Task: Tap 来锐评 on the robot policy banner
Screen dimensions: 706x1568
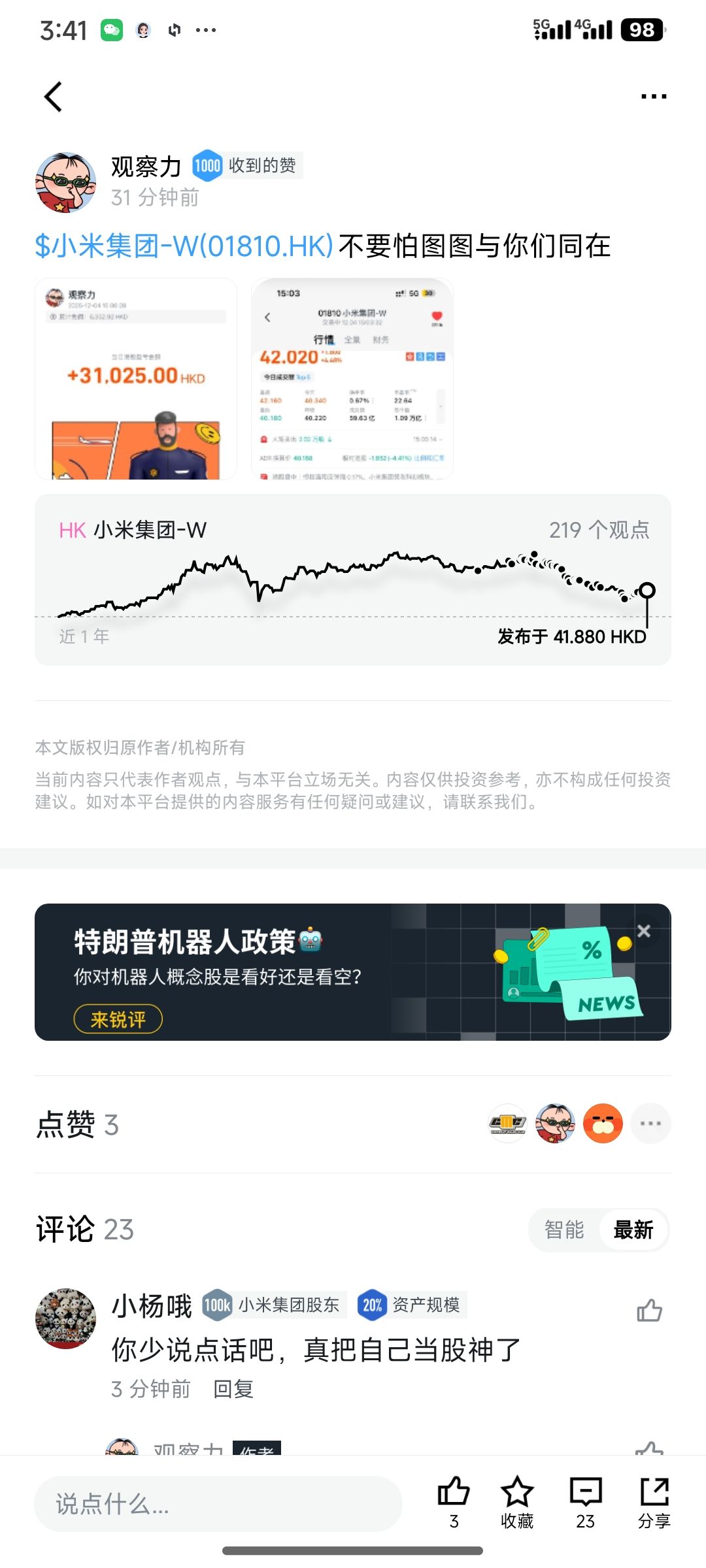Action: 118,1019
